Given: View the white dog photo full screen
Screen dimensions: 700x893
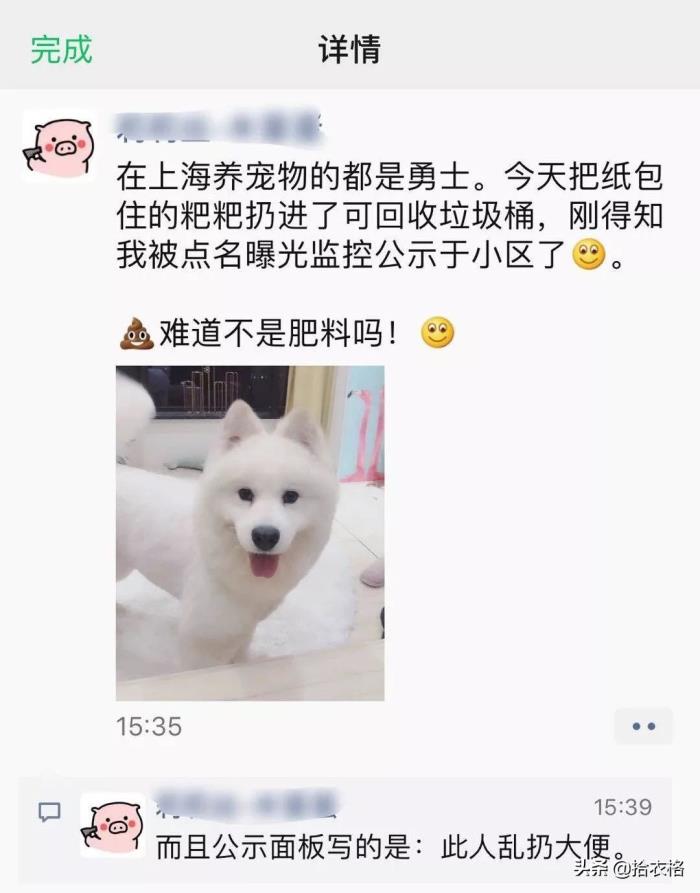Looking at the screenshot, I should pyautogui.click(x=250, y=533).
